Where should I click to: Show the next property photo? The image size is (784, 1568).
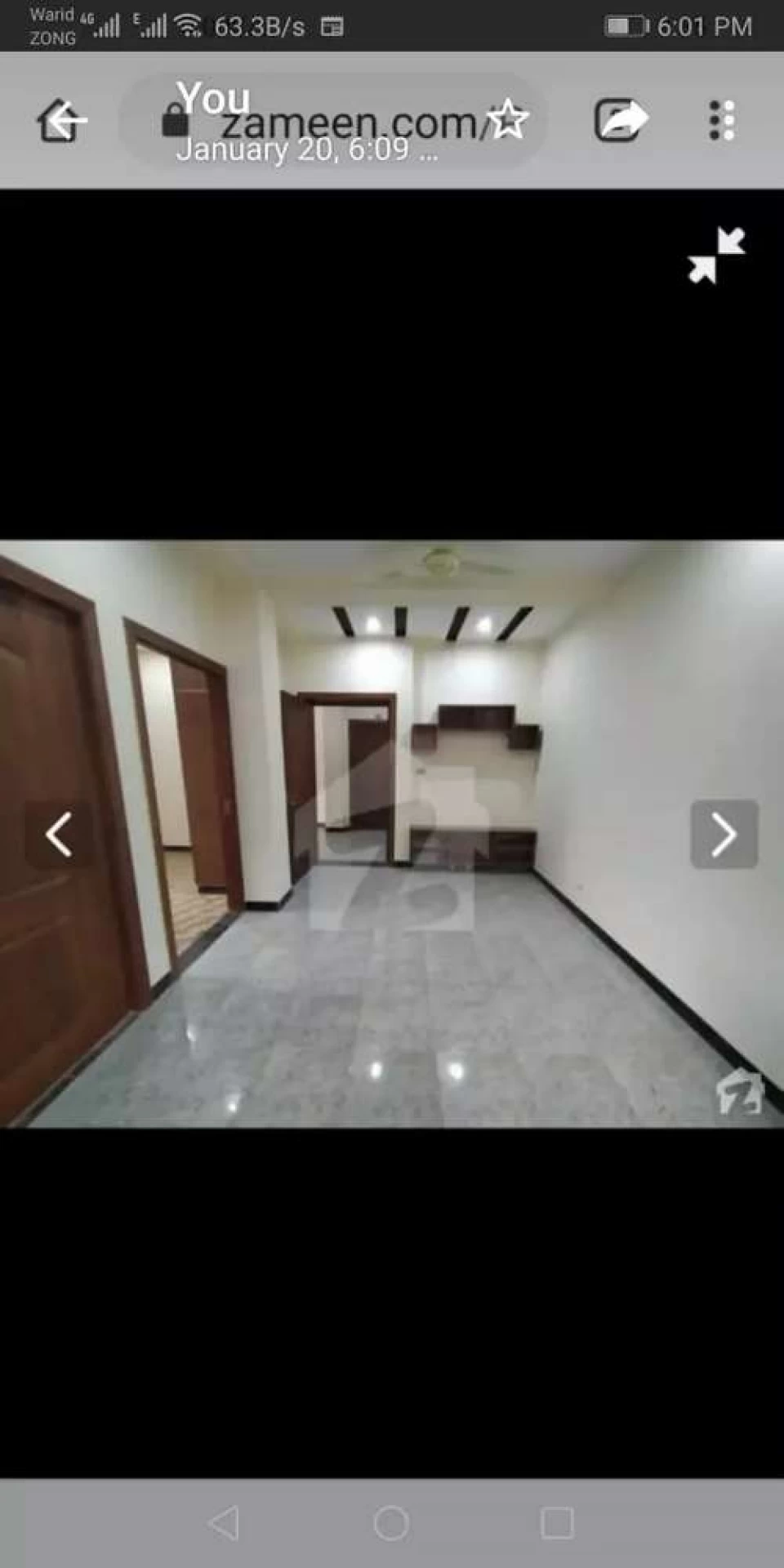click(724, 835)
